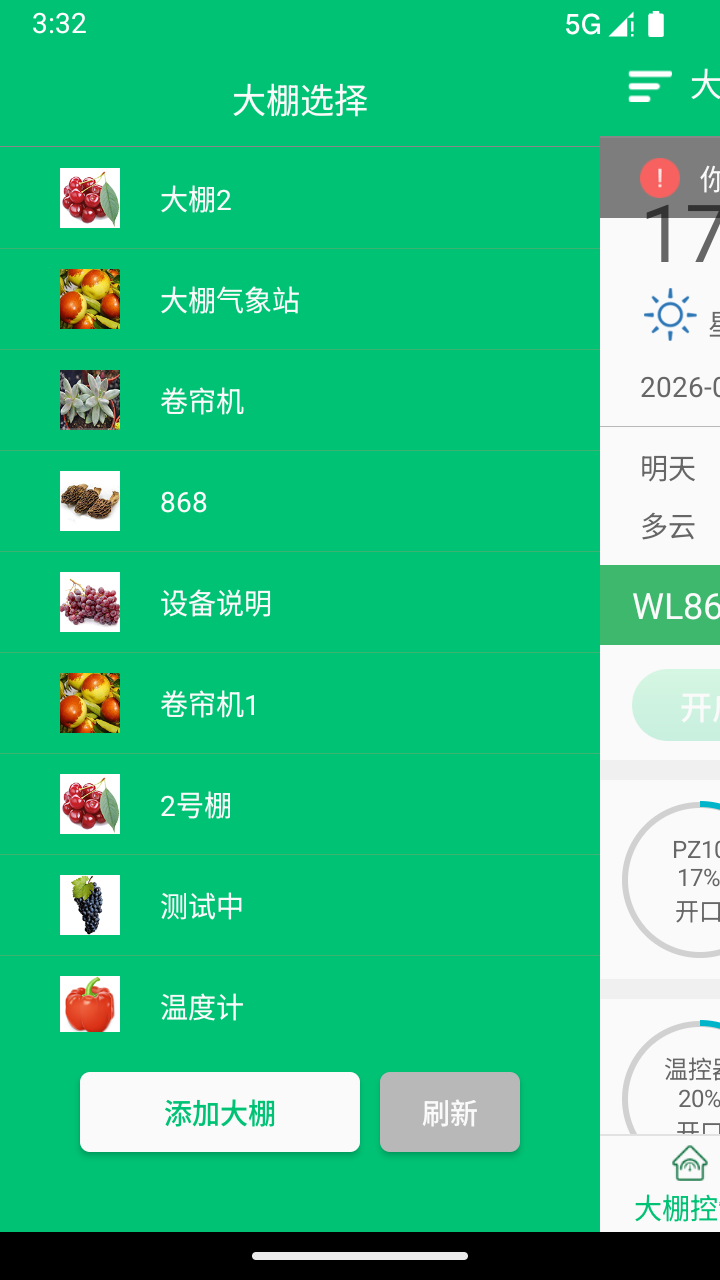
Task: Click the 添加大棚 button
Action: pyautogui.click(x=219, y=1111)
